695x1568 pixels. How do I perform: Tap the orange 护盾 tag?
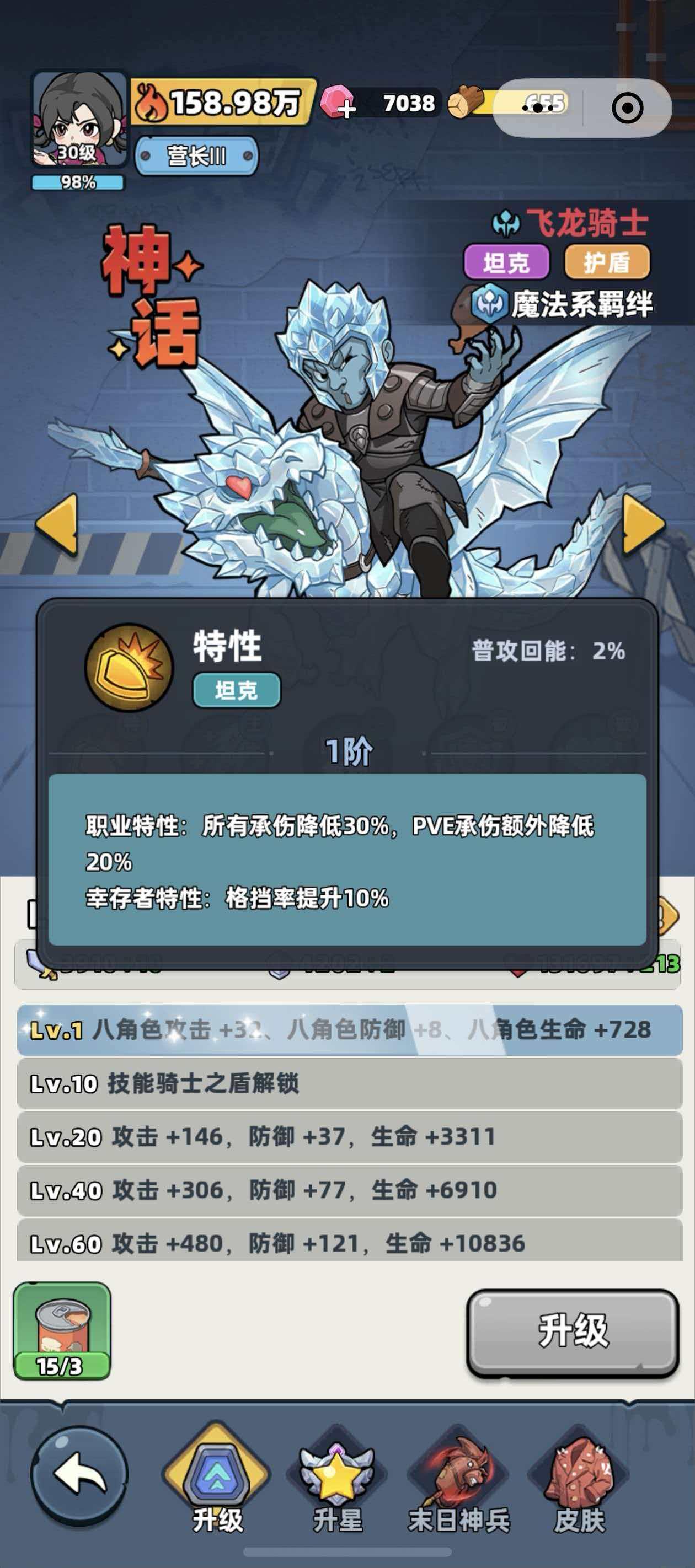(607, 262)
